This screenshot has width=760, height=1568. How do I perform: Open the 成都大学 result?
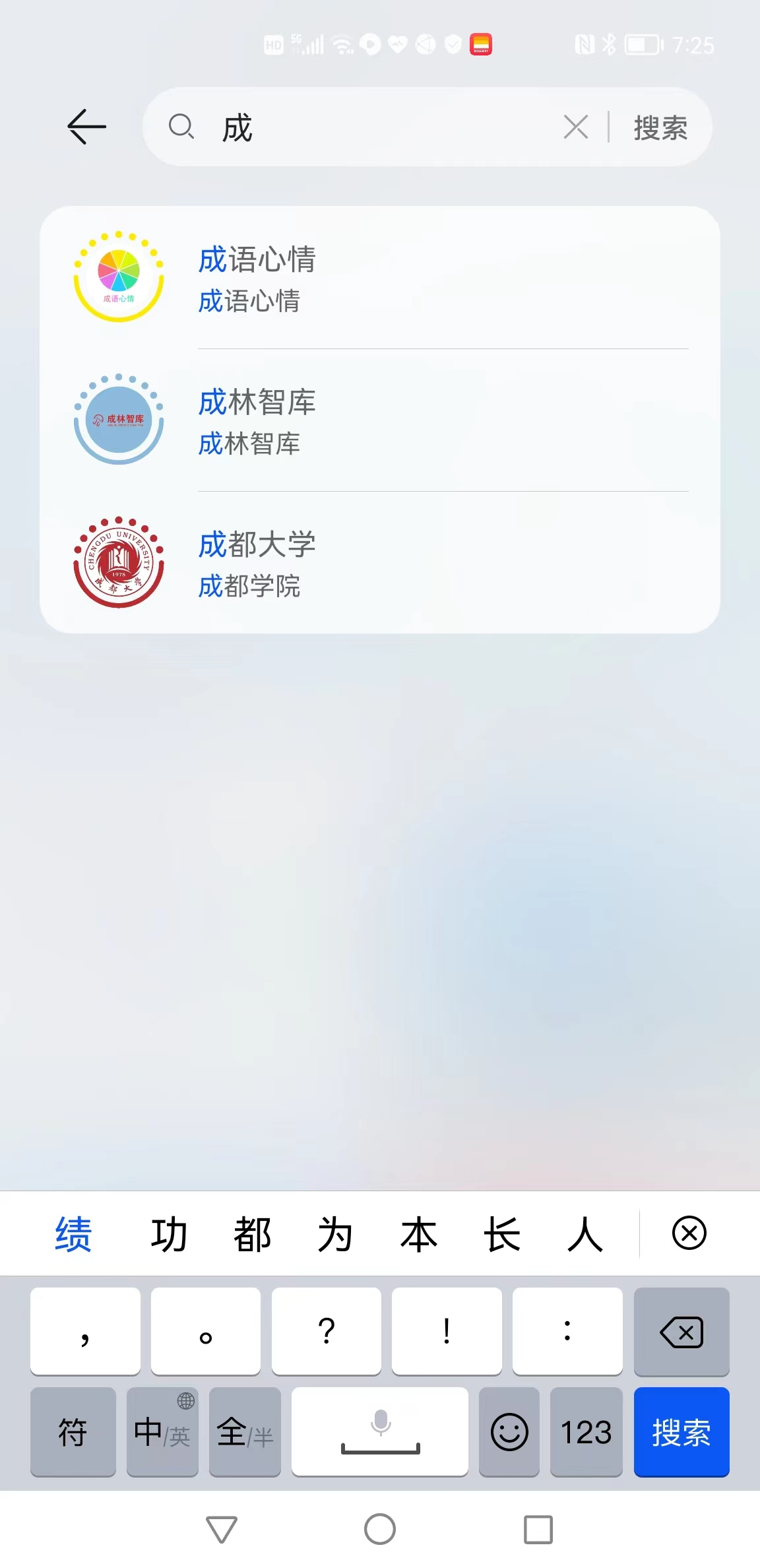coord(380,563)
